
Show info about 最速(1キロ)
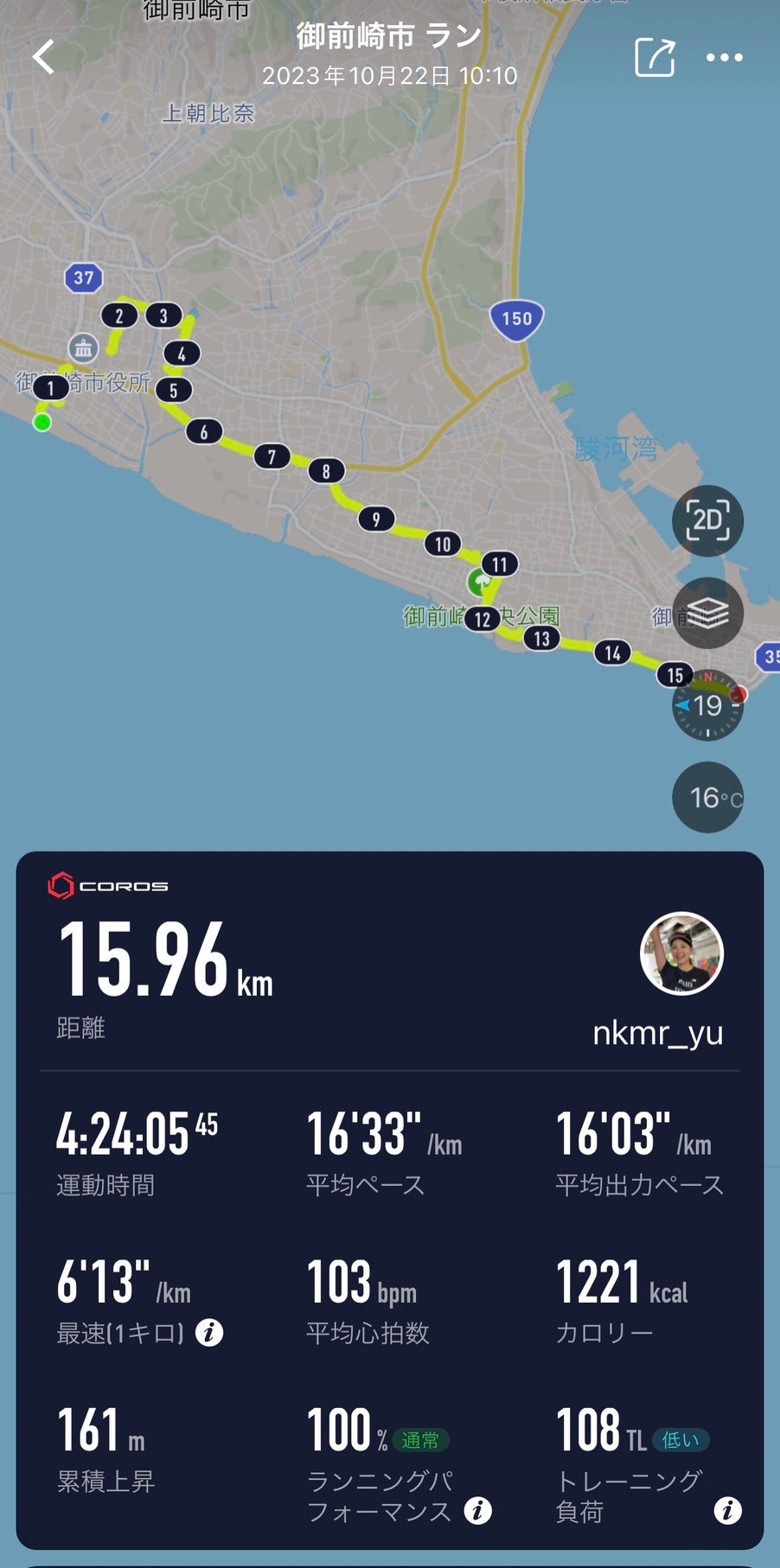pos(209,1333)
